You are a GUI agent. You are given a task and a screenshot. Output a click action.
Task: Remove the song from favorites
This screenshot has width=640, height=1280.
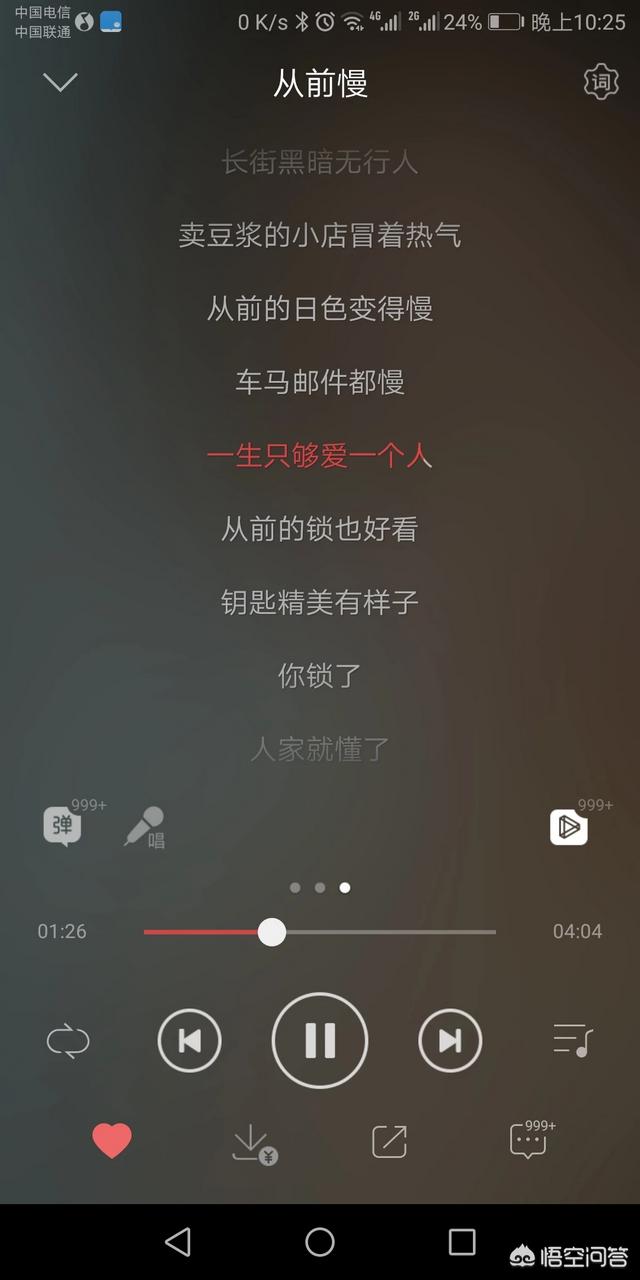tap(112, 1141)
